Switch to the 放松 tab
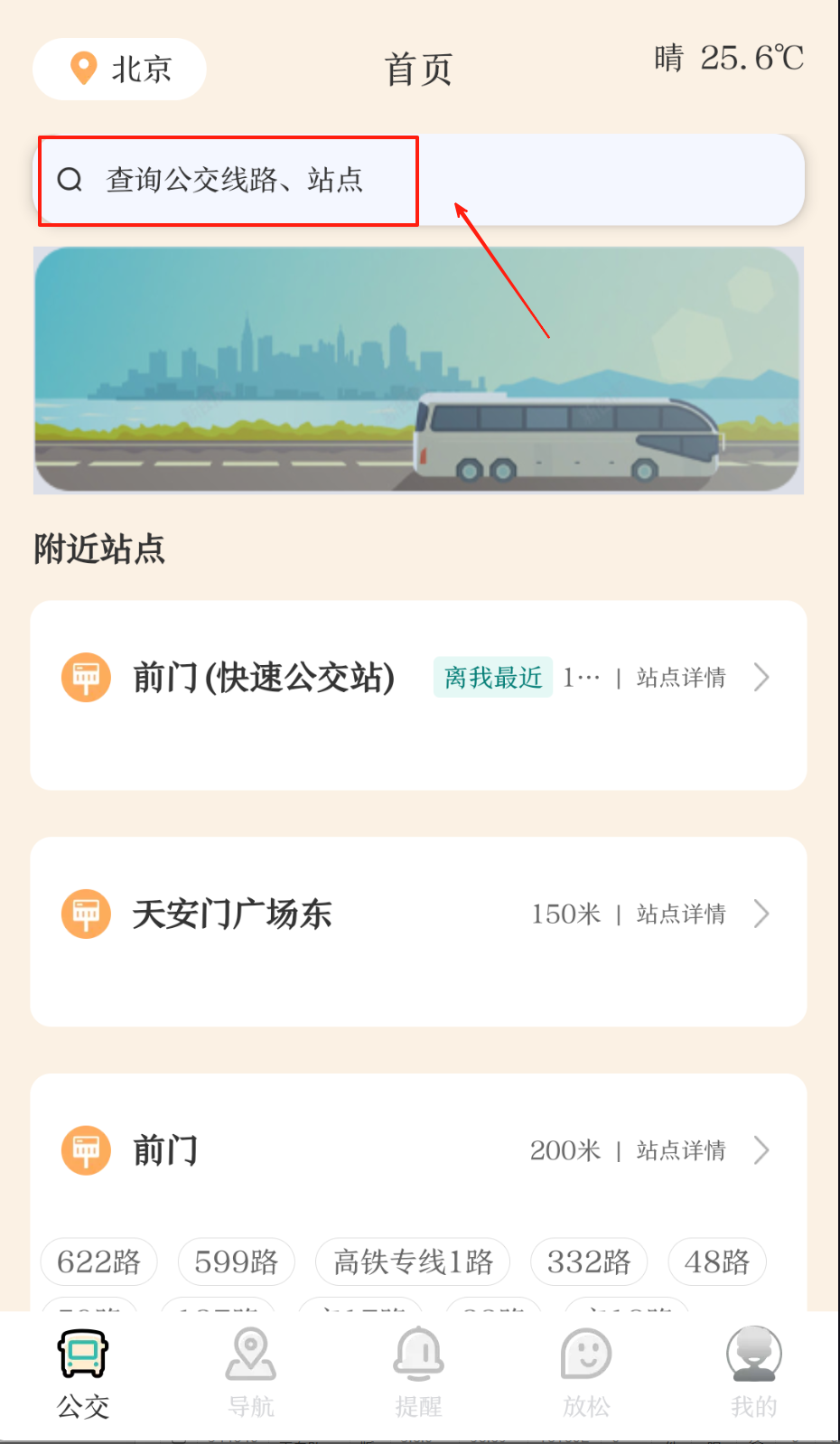840x1444 pixels. [586, 1374]
